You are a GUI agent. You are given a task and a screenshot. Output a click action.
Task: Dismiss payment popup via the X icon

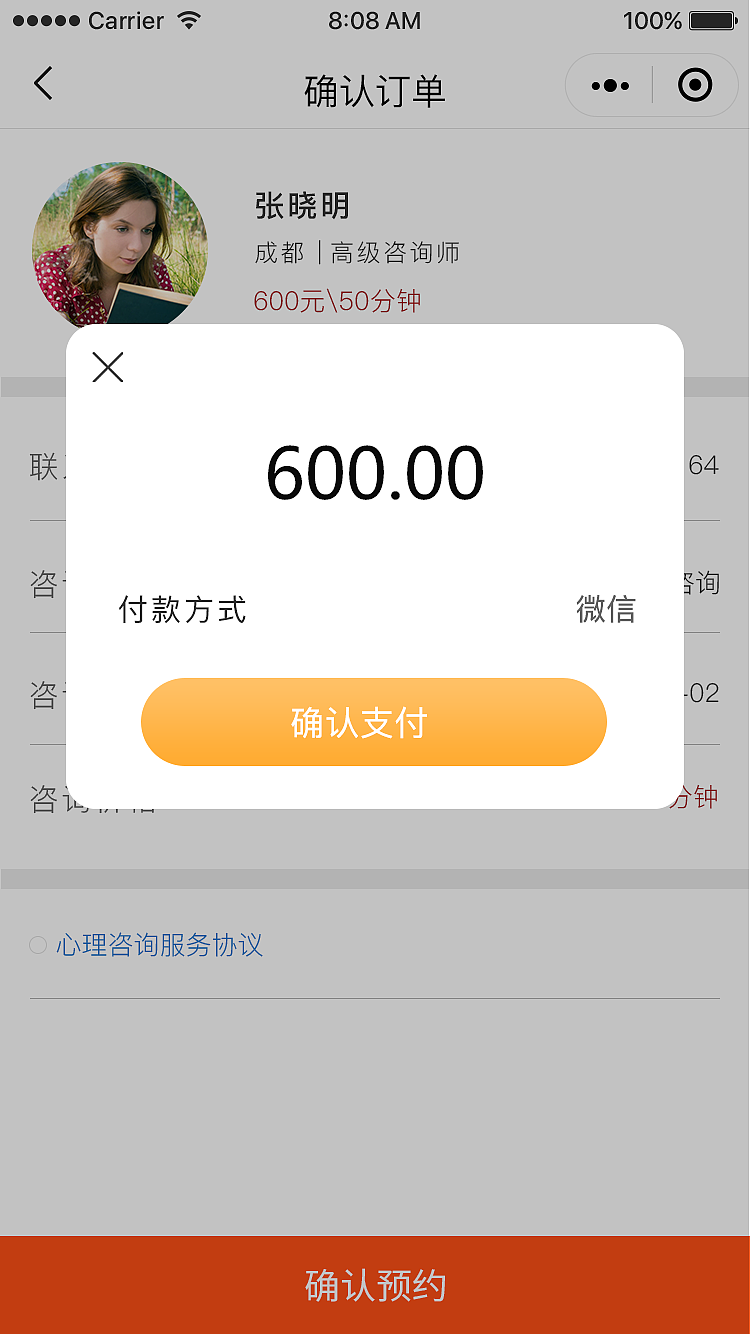[107, 368]
